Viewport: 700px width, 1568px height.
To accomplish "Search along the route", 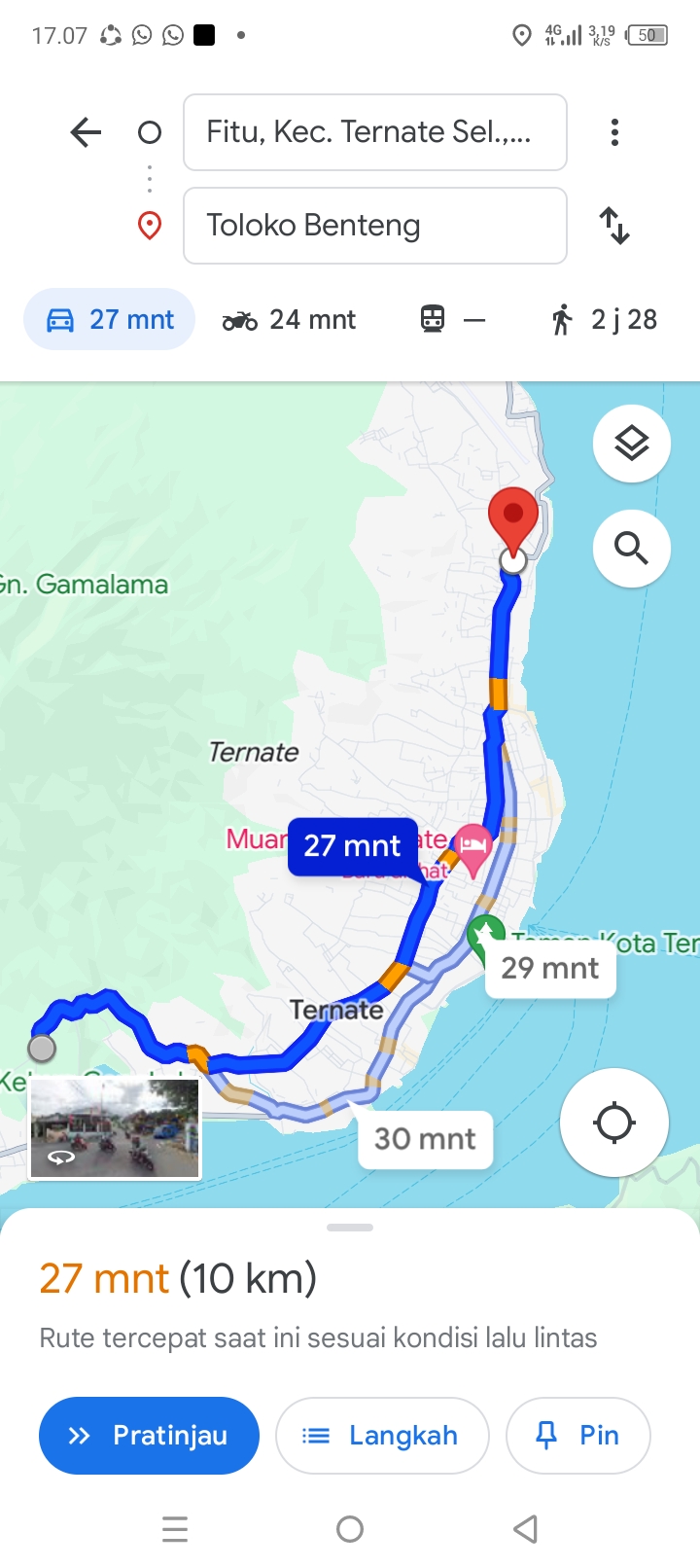I will click(x=632, y=549).
